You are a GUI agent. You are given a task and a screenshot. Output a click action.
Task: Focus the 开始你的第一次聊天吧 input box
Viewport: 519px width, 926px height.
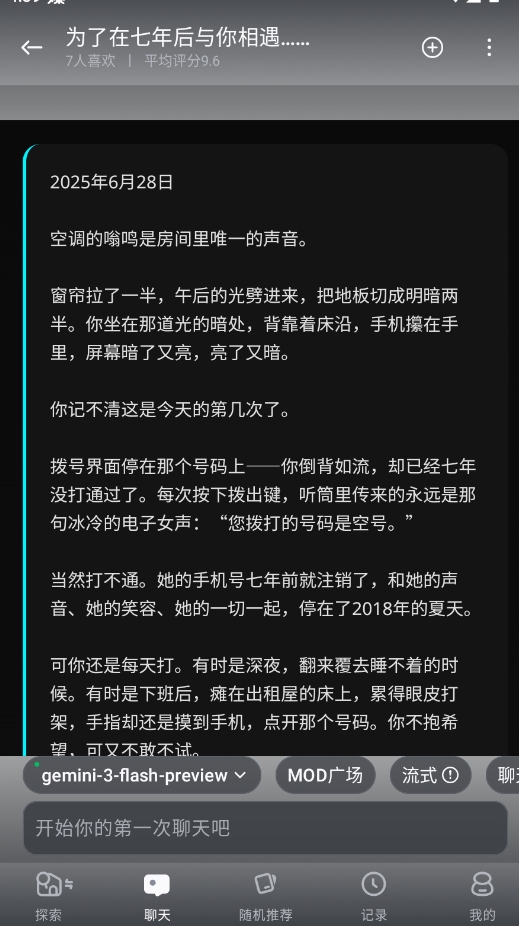tap(265, 827)
